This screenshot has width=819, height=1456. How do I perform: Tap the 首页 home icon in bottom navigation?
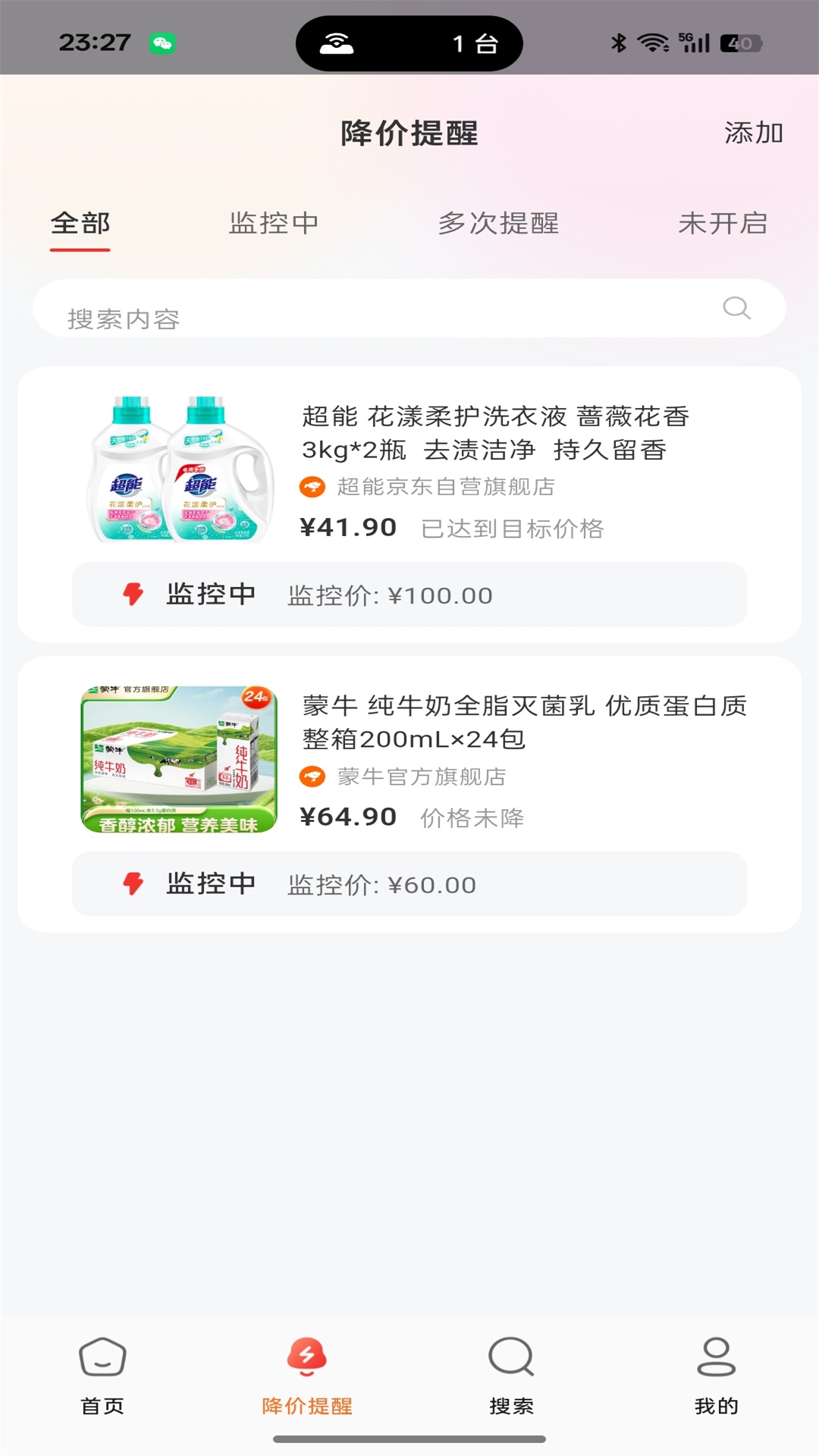[x=102, y=1360]
